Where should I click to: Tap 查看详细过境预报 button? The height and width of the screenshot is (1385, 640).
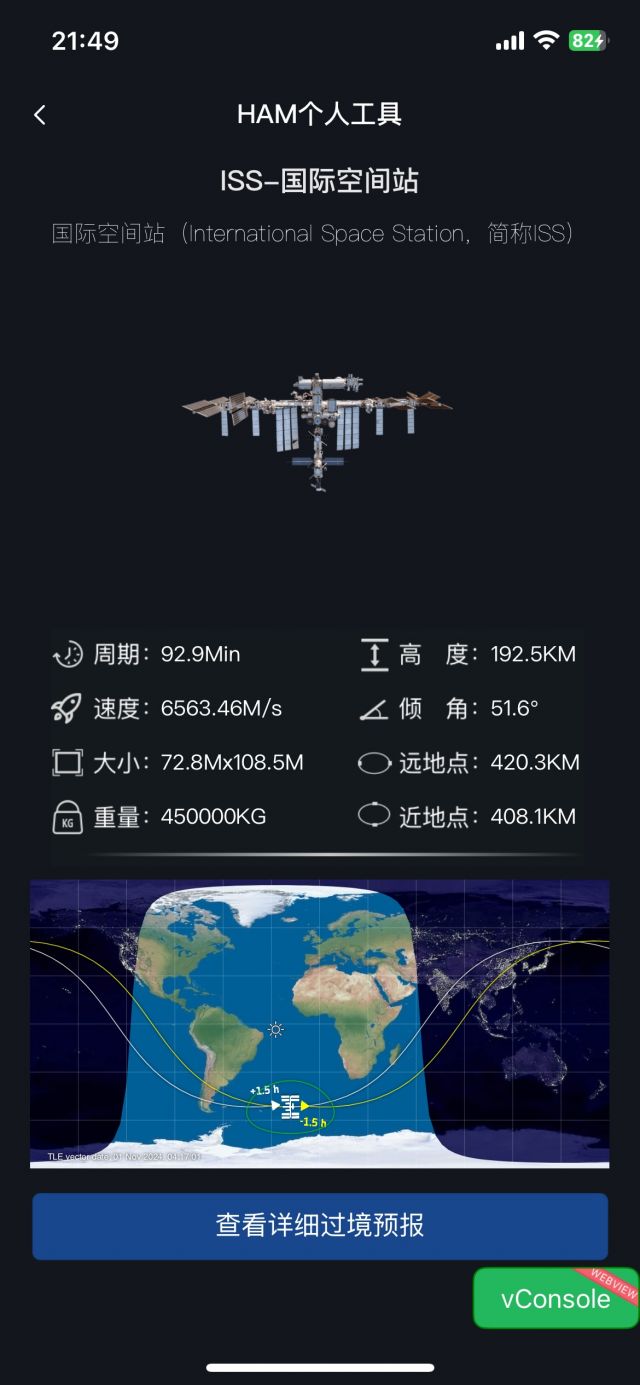(320, 1226)
